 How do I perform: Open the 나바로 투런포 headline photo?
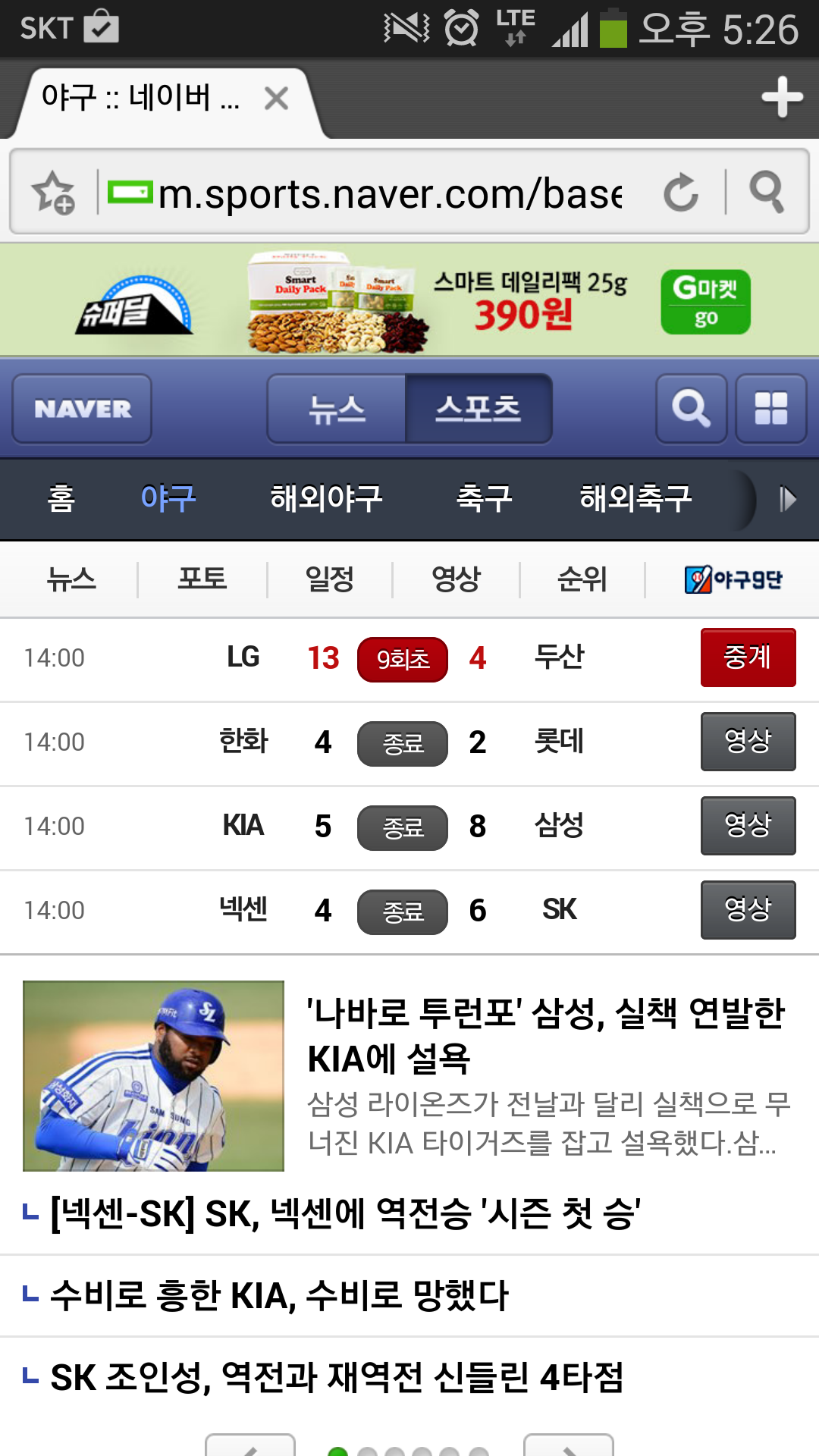[153, 1075]
